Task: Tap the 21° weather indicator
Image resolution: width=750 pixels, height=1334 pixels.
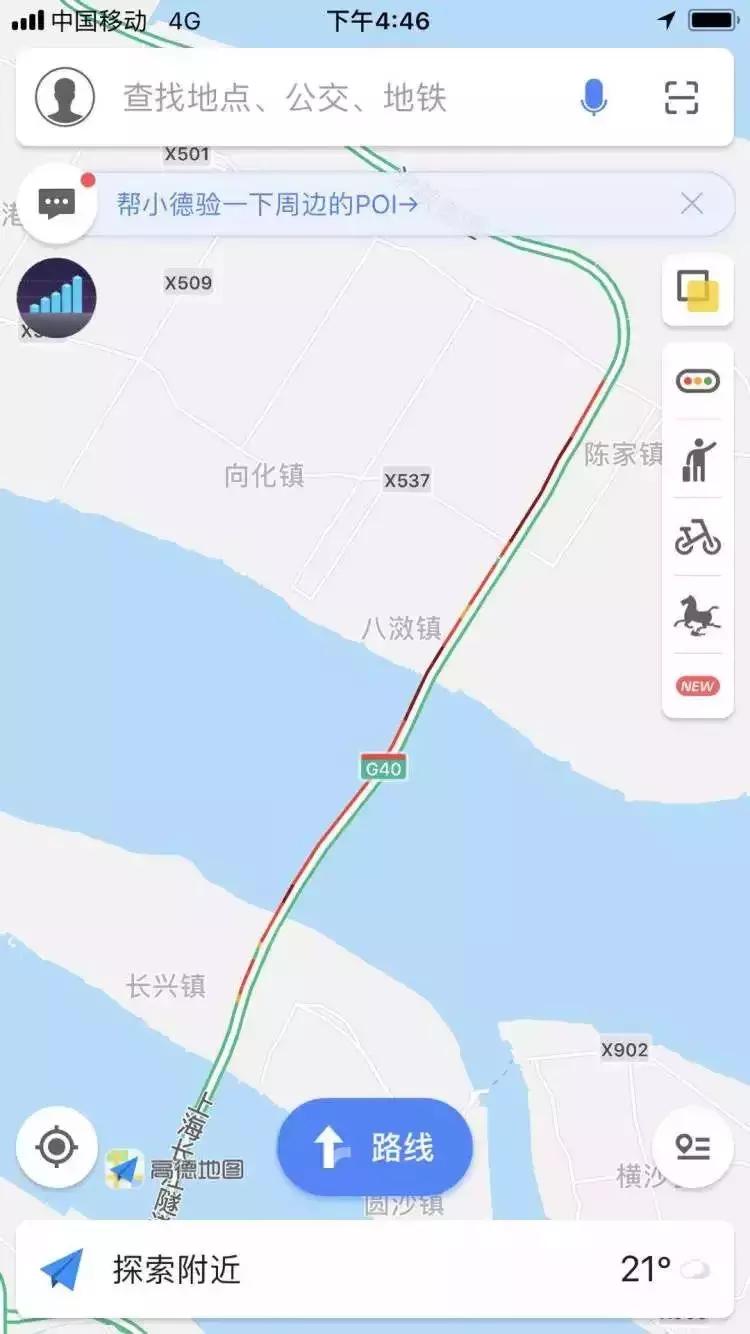Action: [660, 1270]
